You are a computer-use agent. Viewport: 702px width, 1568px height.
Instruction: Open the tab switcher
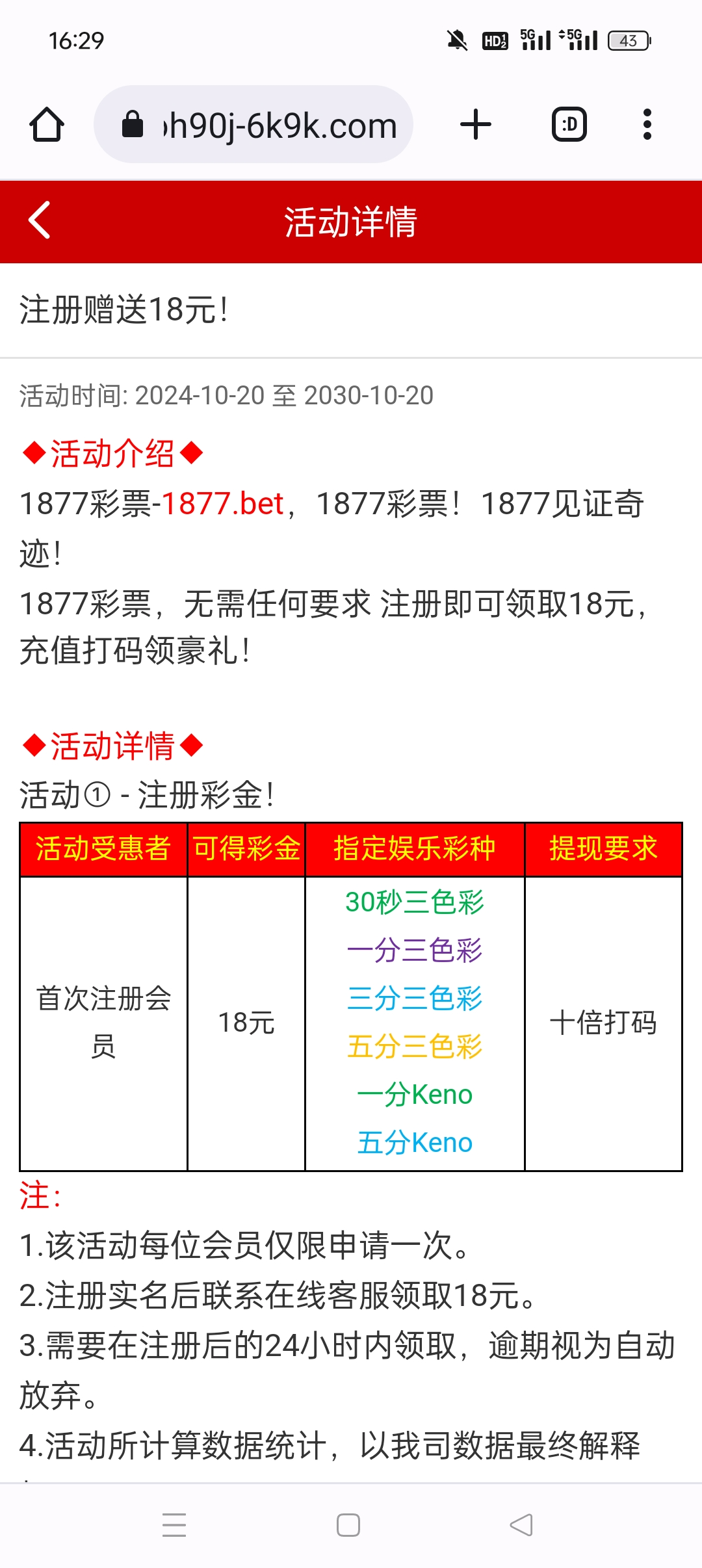[569, 124]
